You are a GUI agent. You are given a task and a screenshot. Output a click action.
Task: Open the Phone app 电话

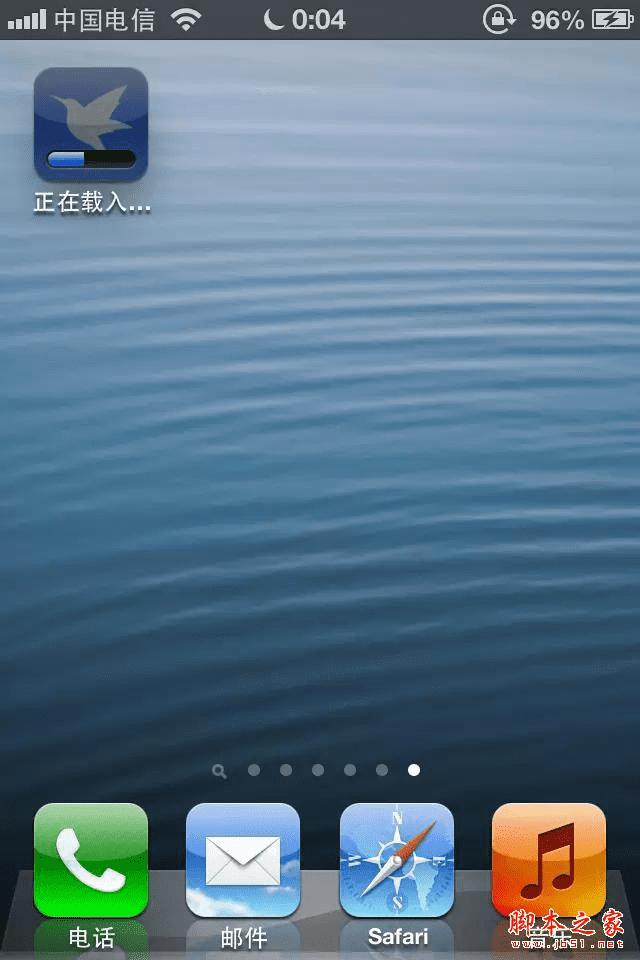click(91, 861)
